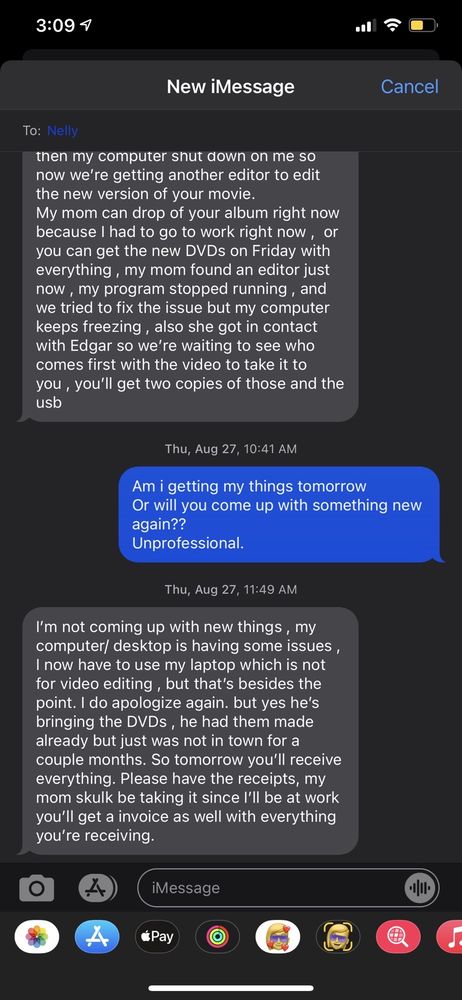The image size is (462, 1000).
Task: Cancel the new iMessage
Action: click(x=409, y=86)
